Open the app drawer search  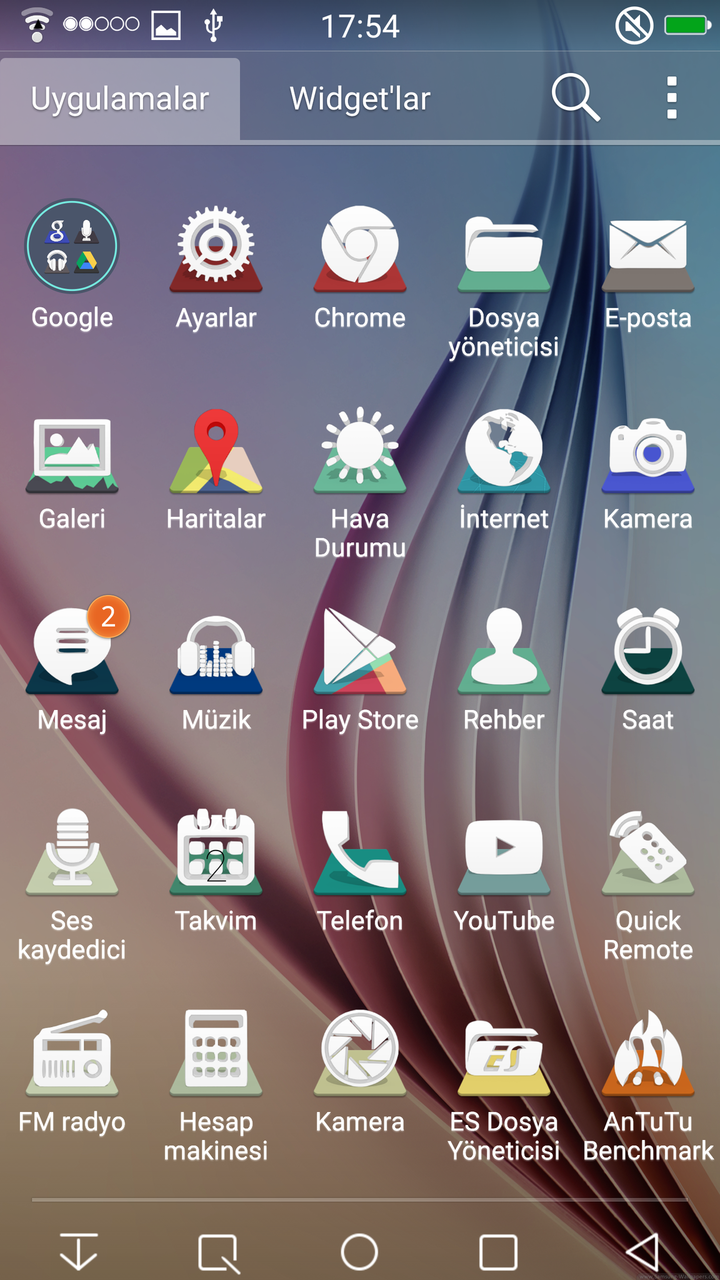pos(575,98)
